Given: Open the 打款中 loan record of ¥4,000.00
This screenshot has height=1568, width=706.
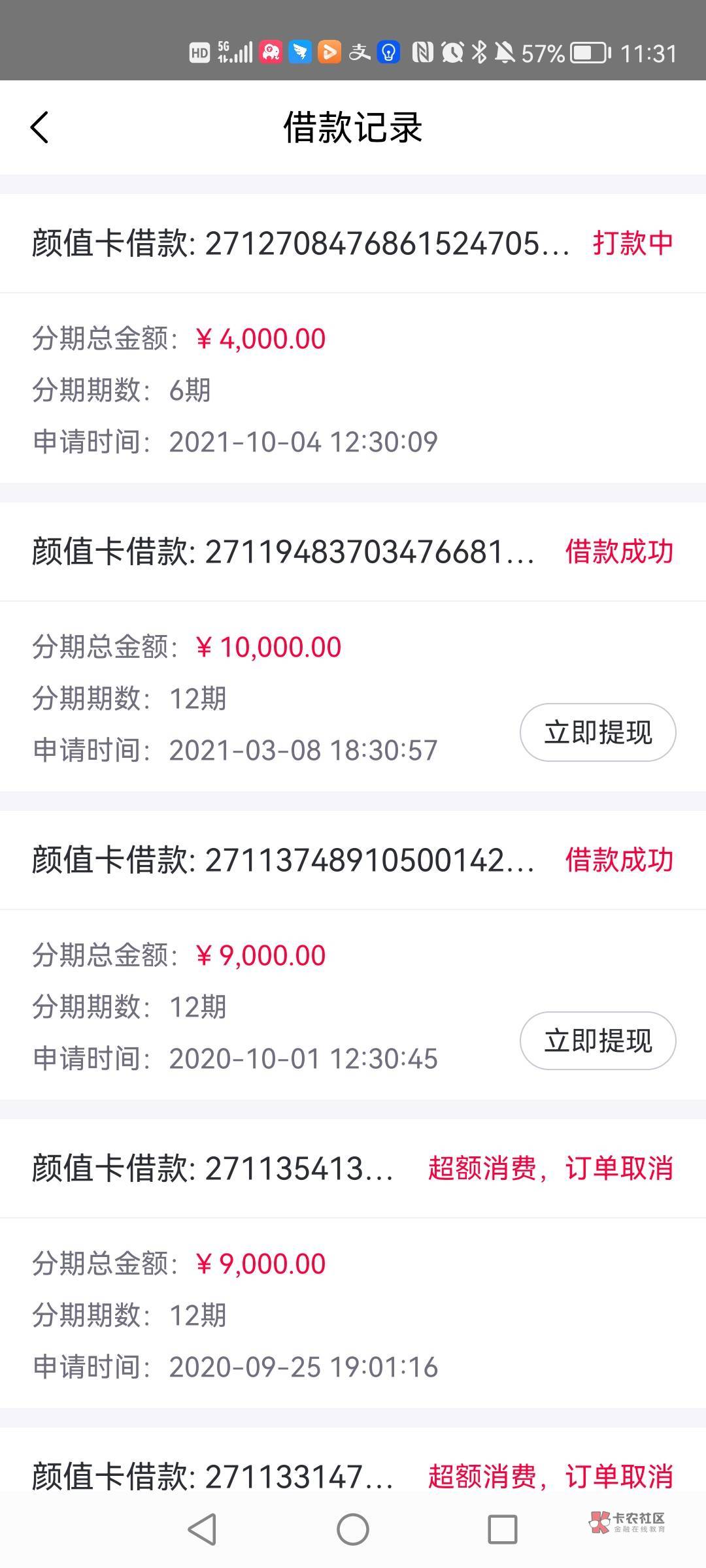Looking at the screenshot, I should click(353, 244).
